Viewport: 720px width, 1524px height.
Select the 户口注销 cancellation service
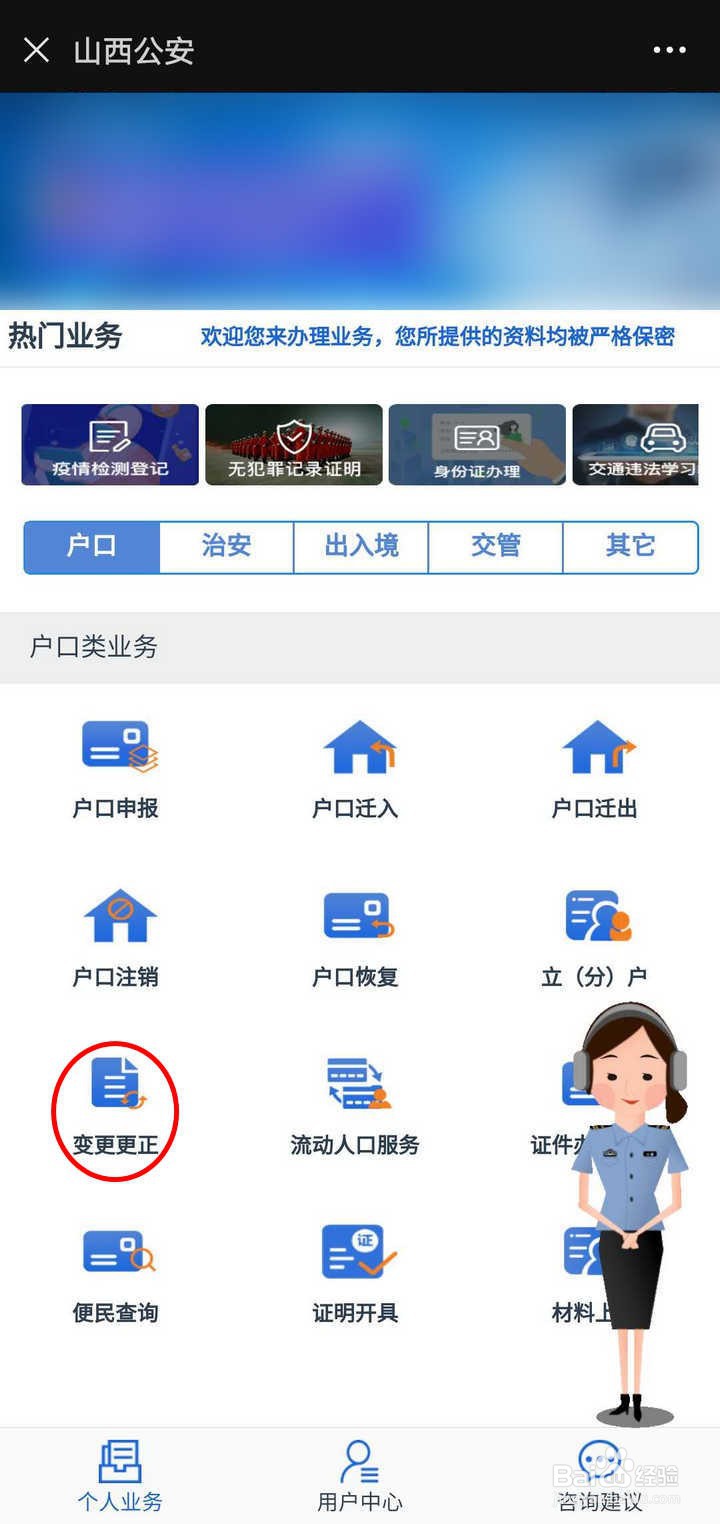[x=117, y=932]
